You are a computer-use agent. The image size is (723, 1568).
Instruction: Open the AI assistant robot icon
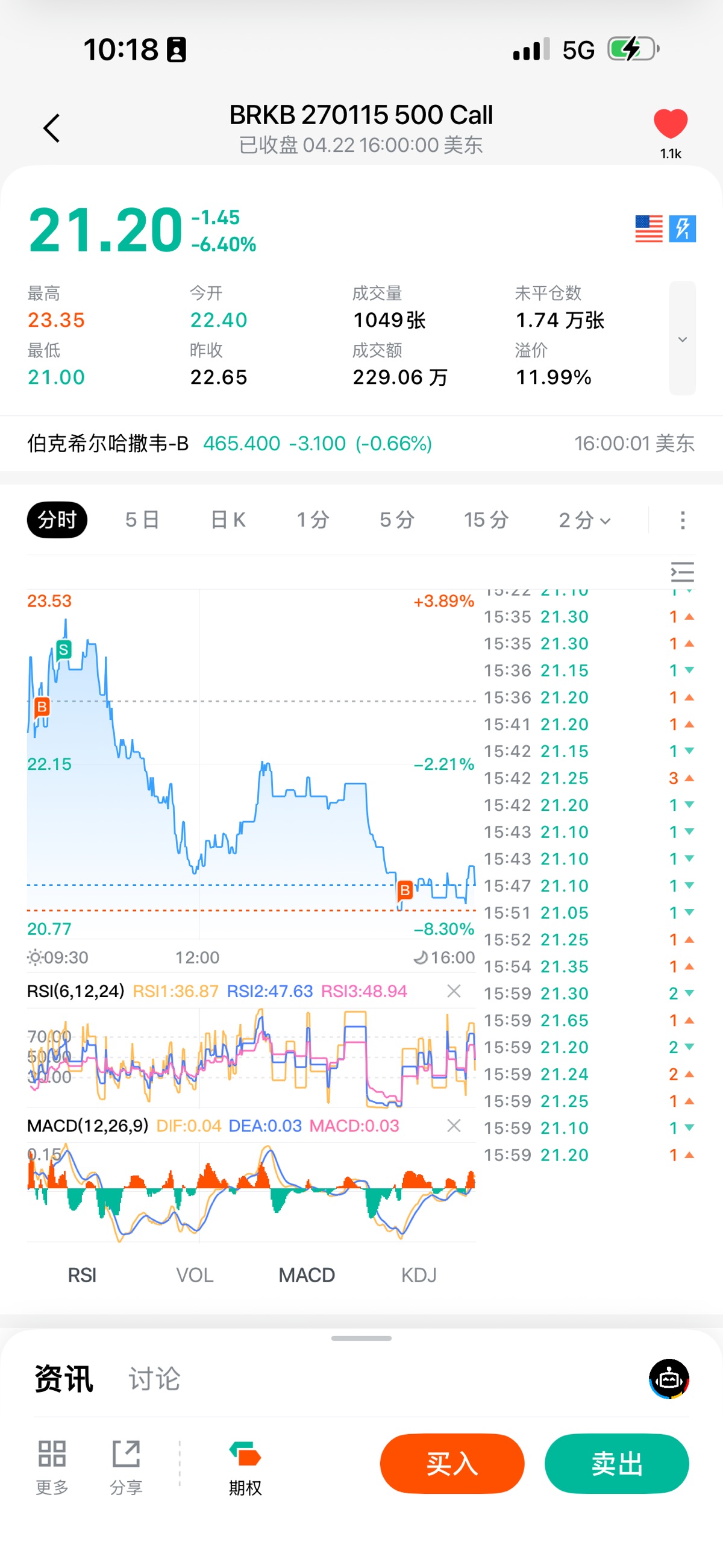click(x=669, y=1379)
